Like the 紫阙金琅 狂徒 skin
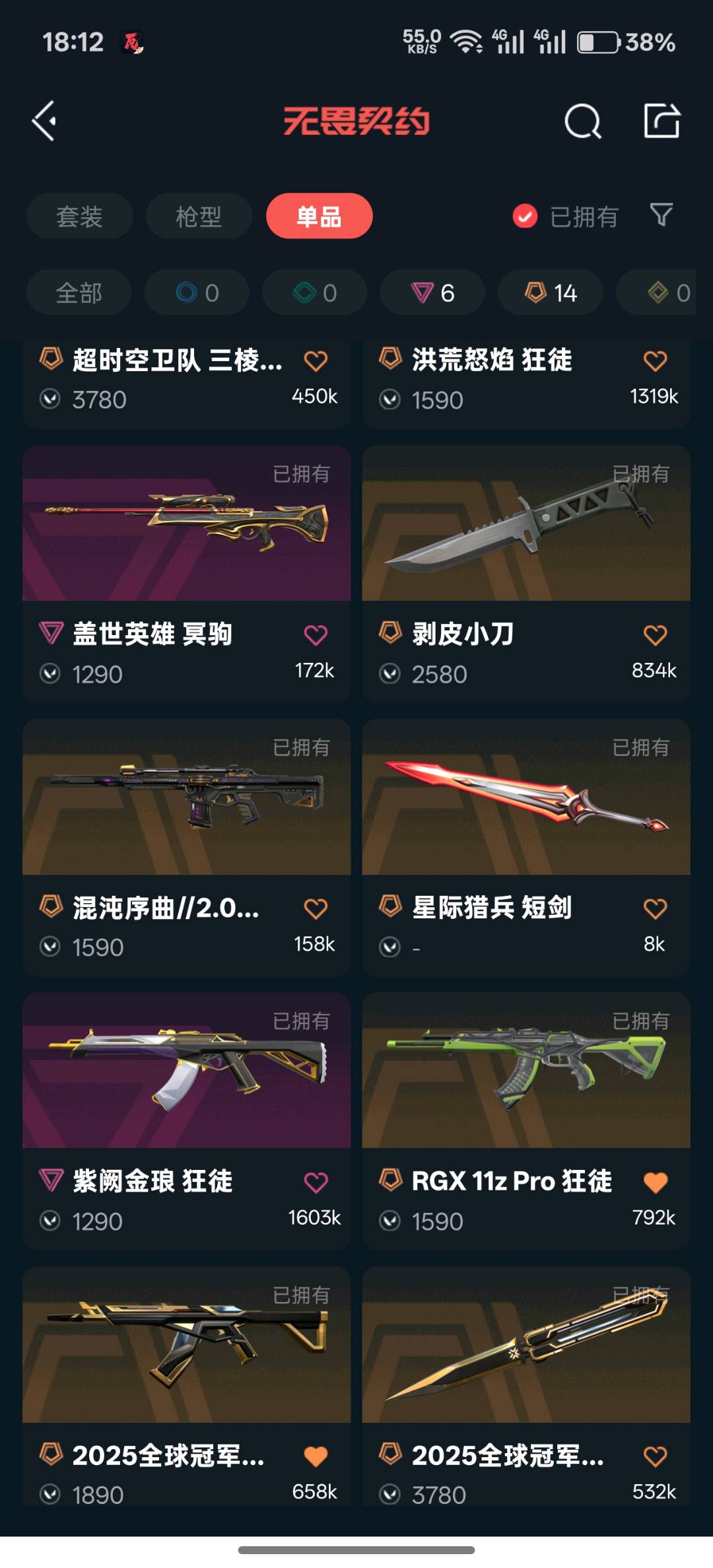The width and height of the screenshot is (713, 1568). pos(316,1182)
